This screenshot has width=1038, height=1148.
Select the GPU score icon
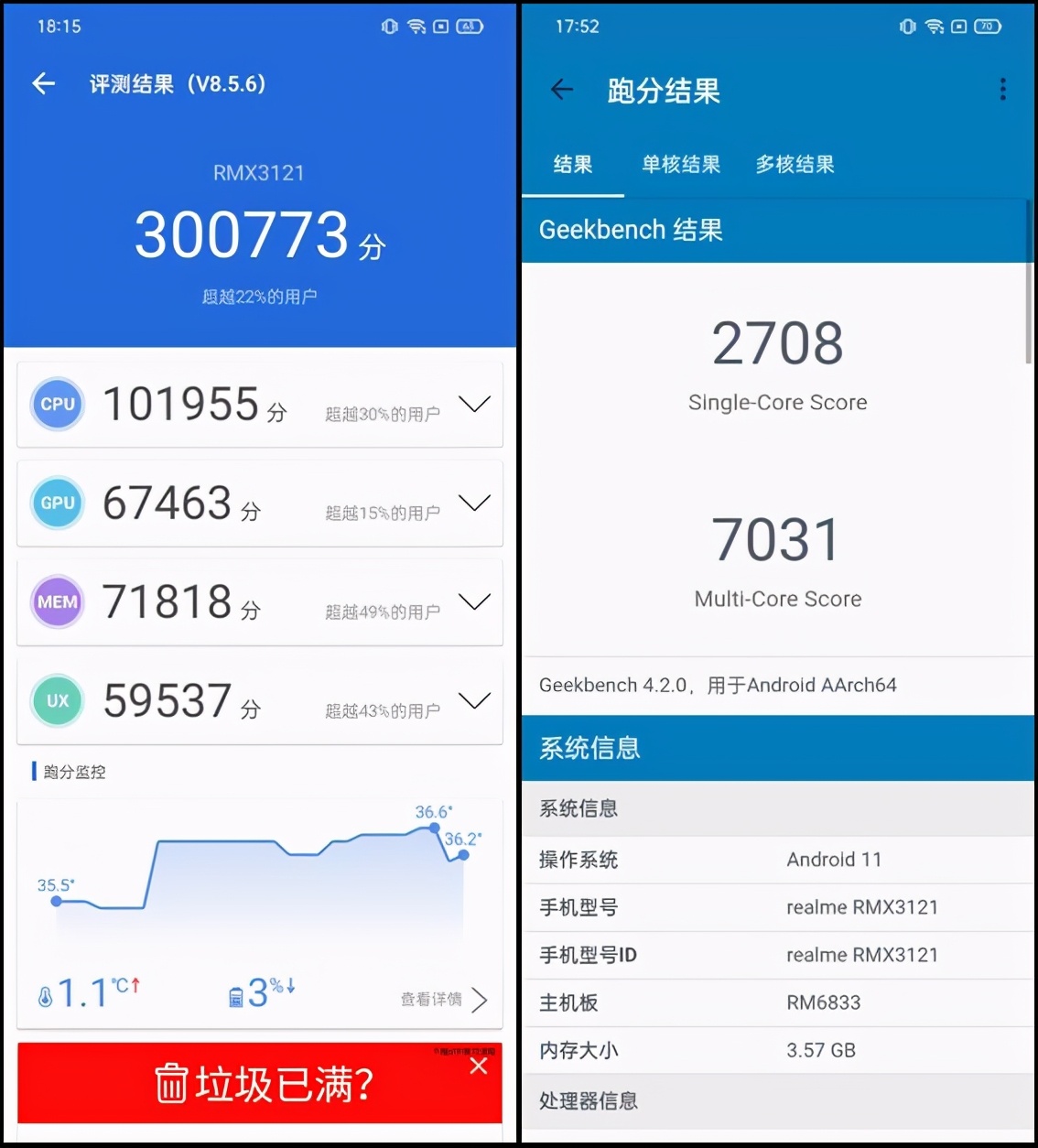pyautogui.click(x=57, y=503)
